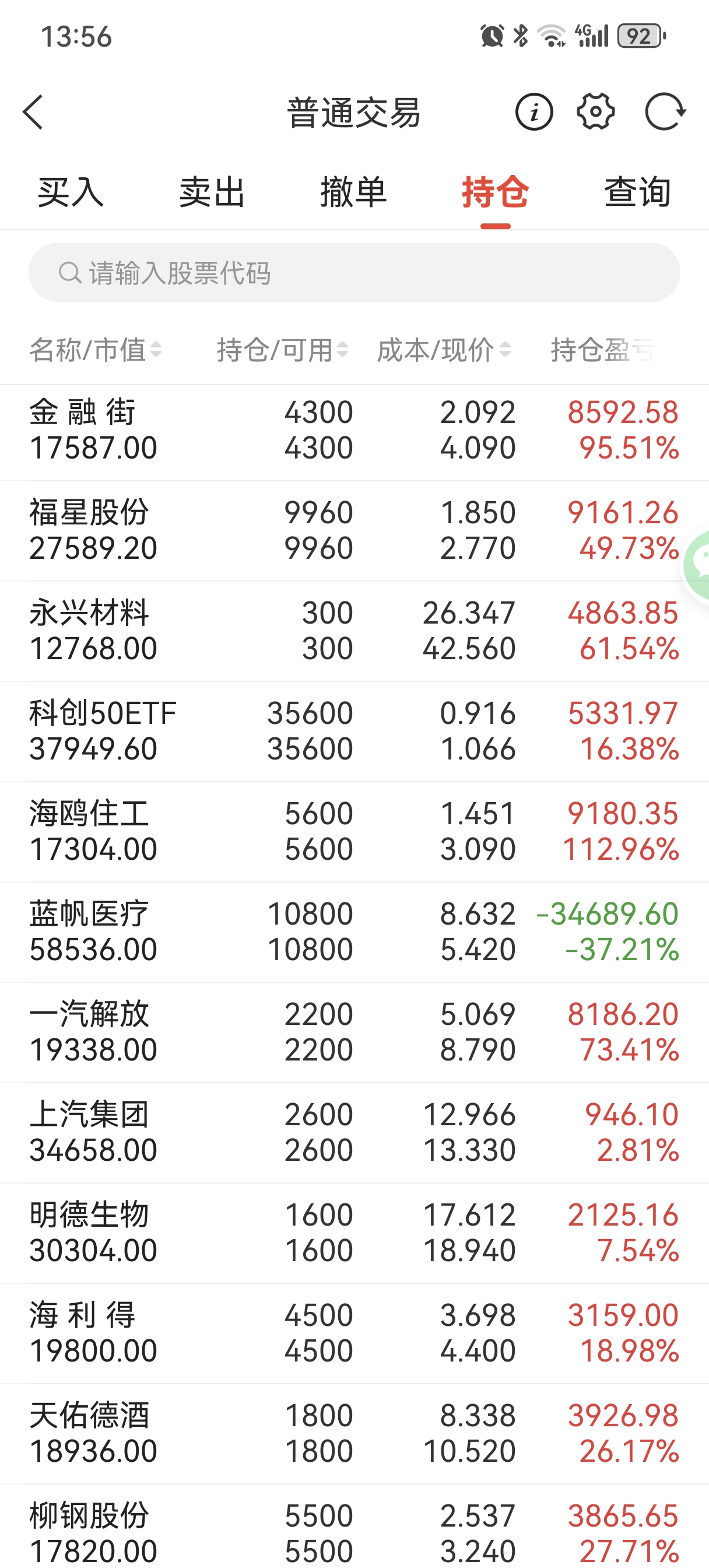Switch to the 卖出 tab

(212, 192)
